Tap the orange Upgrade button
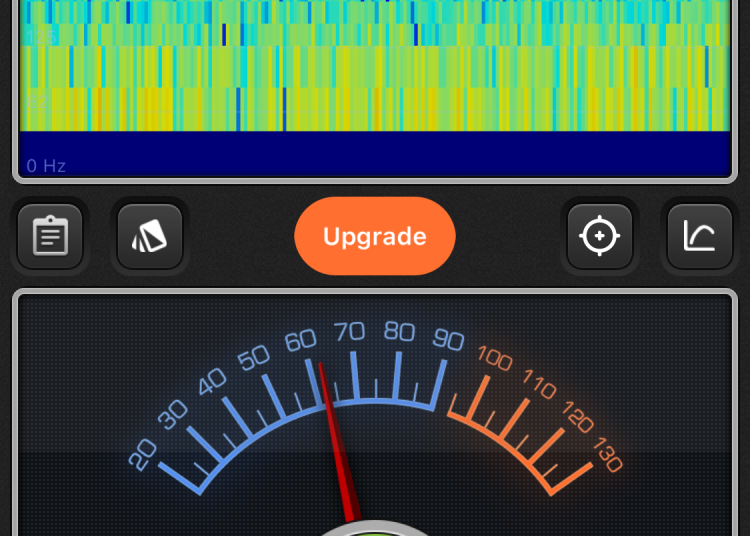 point(375,236)
